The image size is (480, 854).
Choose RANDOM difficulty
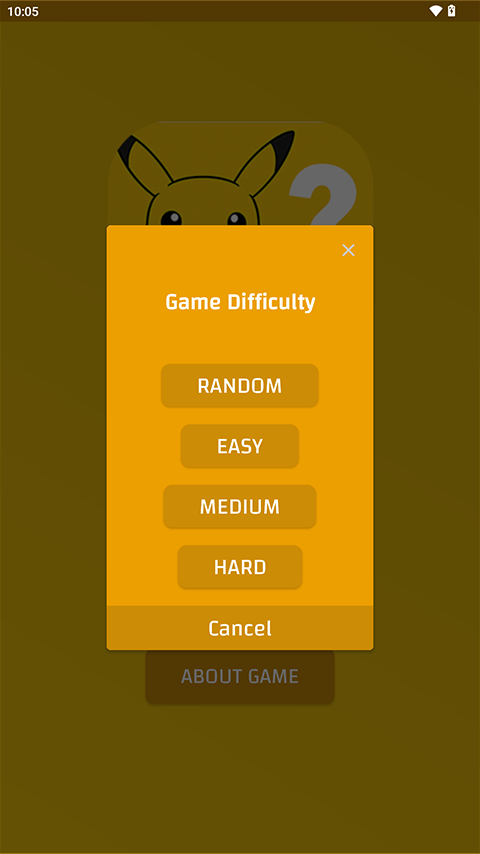[x=240, y=386]
